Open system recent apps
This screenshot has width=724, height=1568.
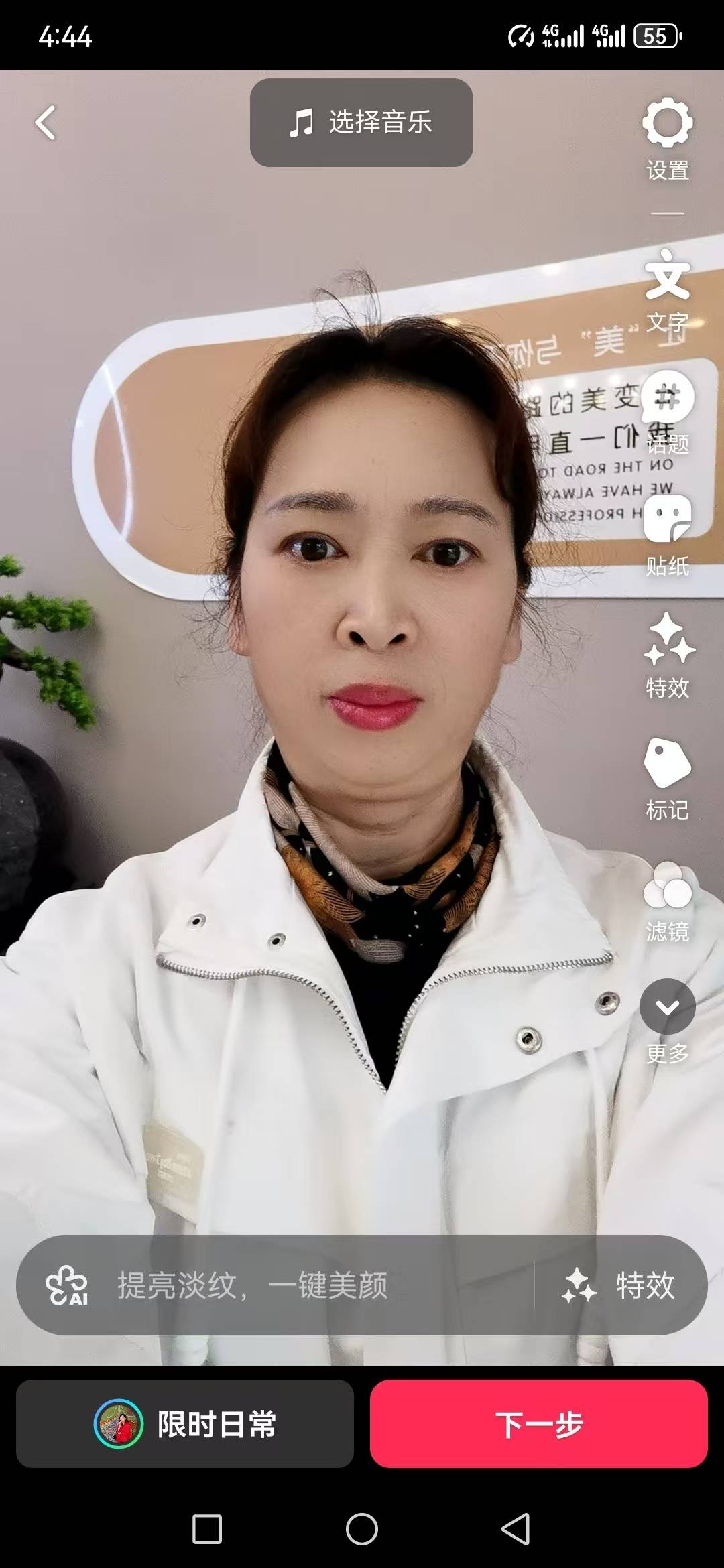click(207, 1529)
